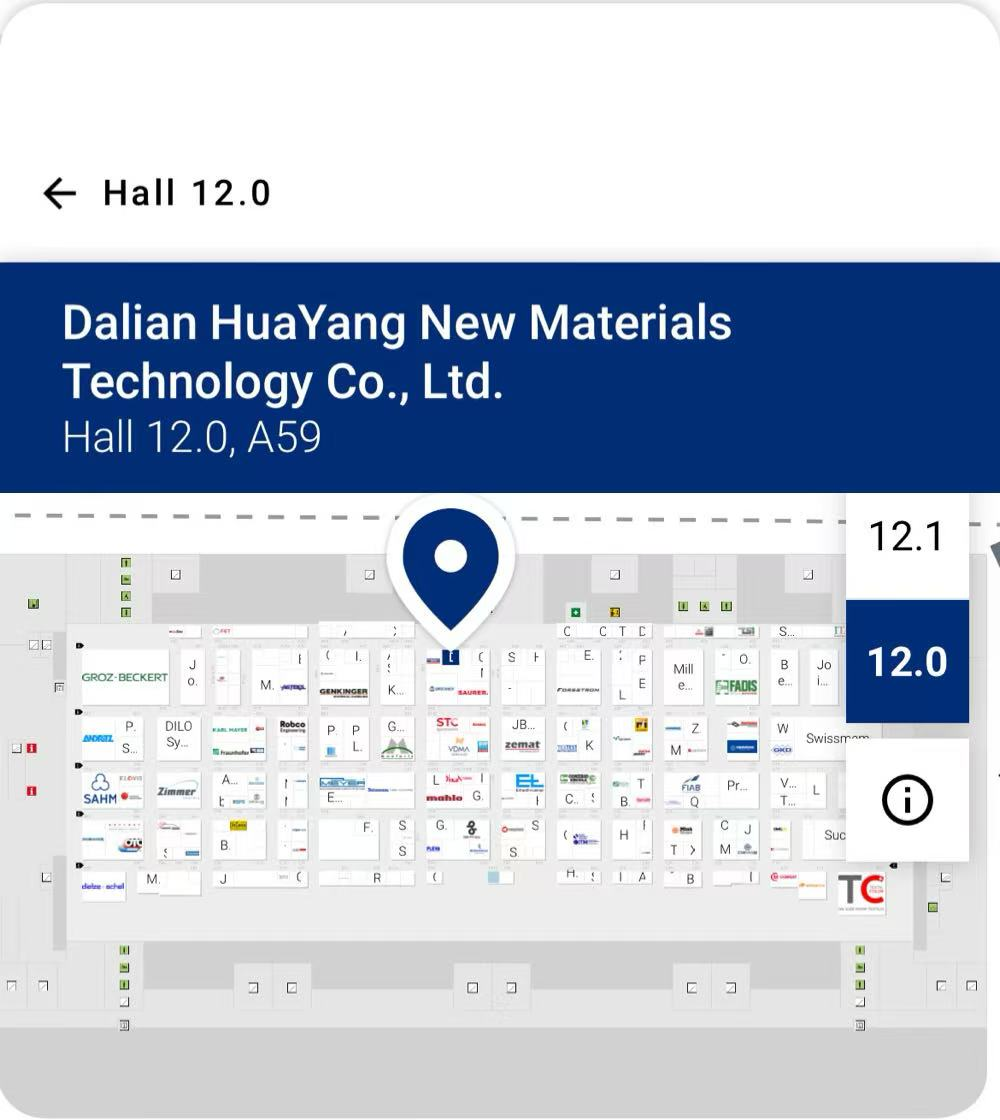Open the DILO Sy... booth

[x=178, y=735]
